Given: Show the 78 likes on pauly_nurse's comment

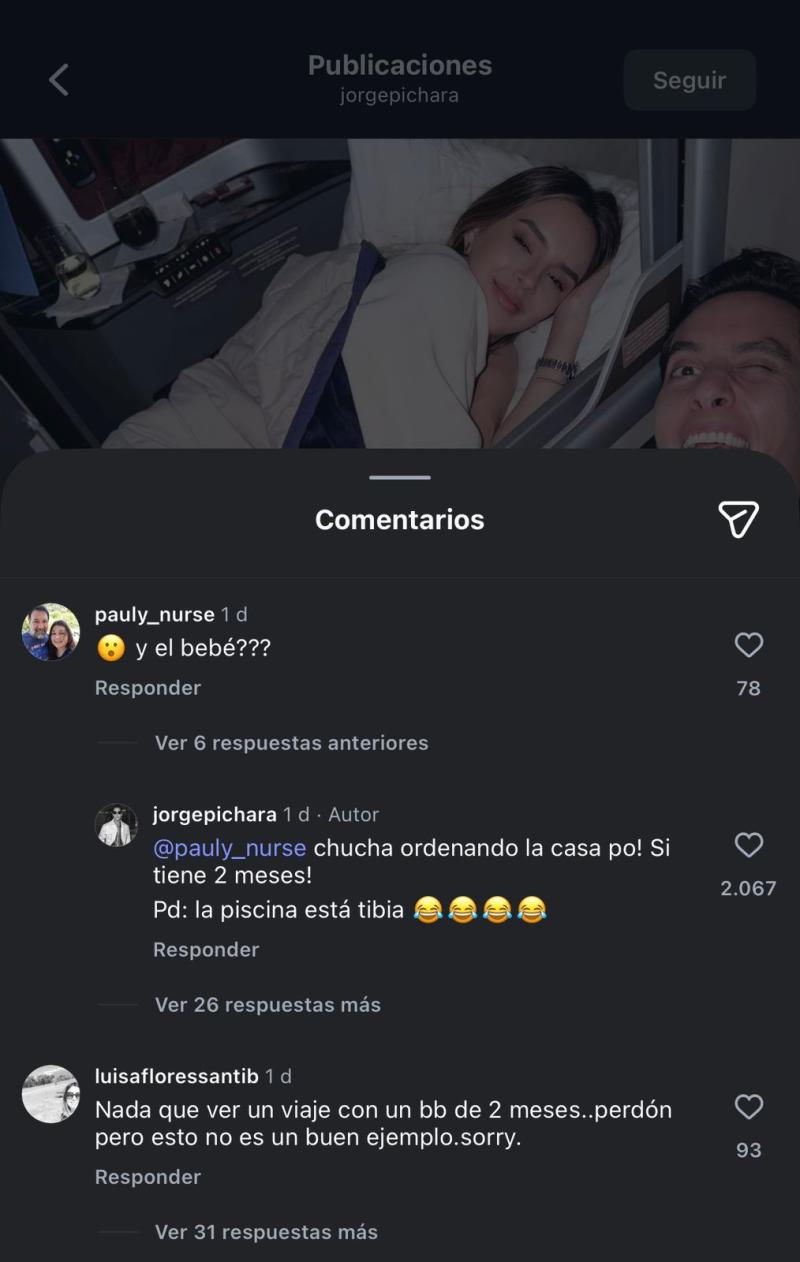Looking at the screenshot, I should [x=749, y=688].
